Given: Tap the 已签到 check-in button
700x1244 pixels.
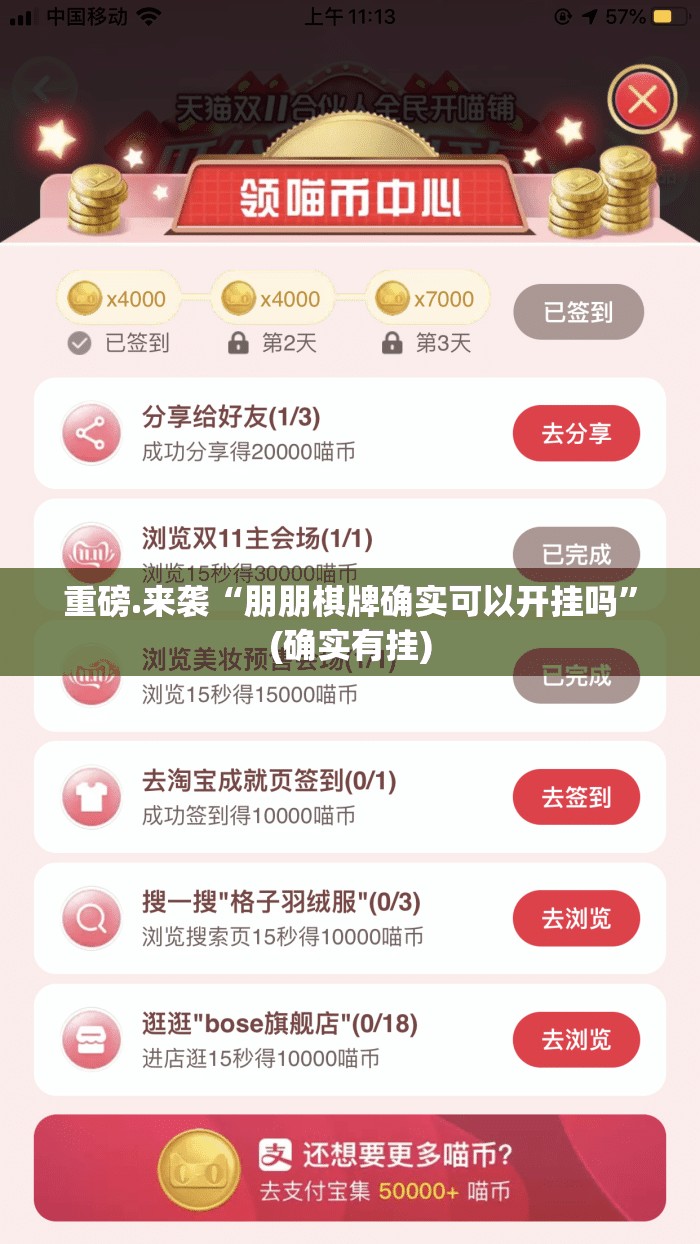Looking at the screenshot, I should pos(578,312).
